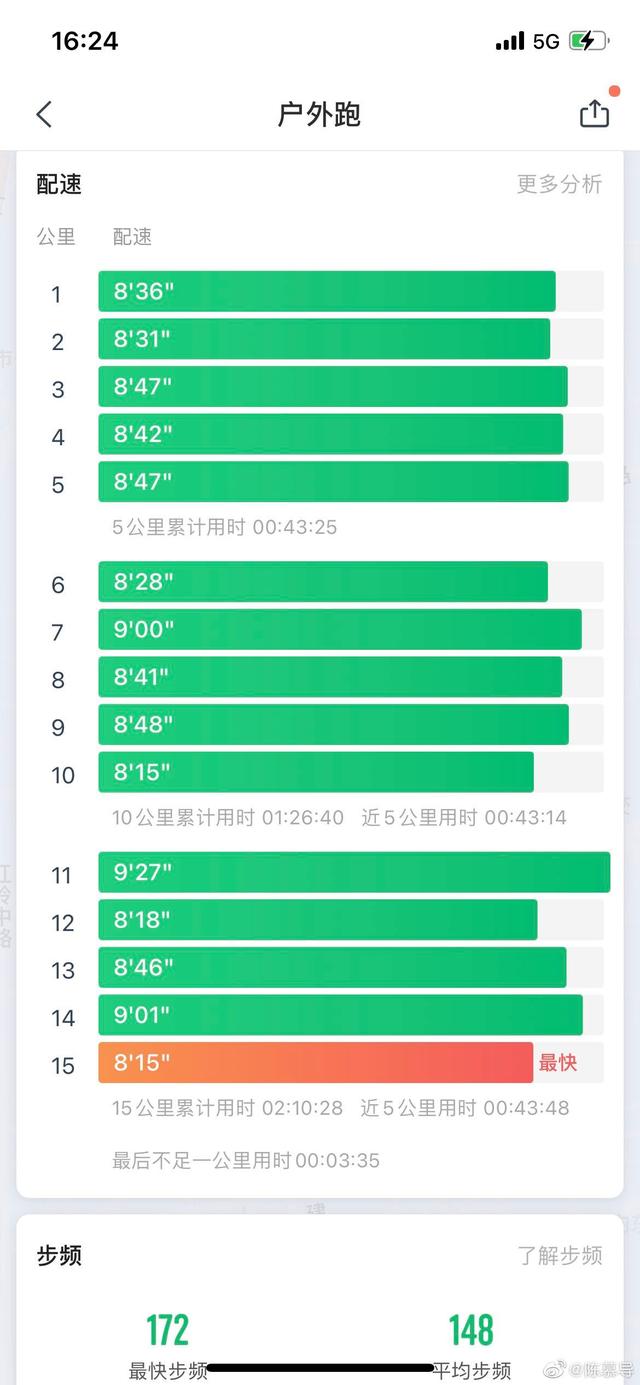
Task: Open 更多分析 for pace
Action: point(560,184)
